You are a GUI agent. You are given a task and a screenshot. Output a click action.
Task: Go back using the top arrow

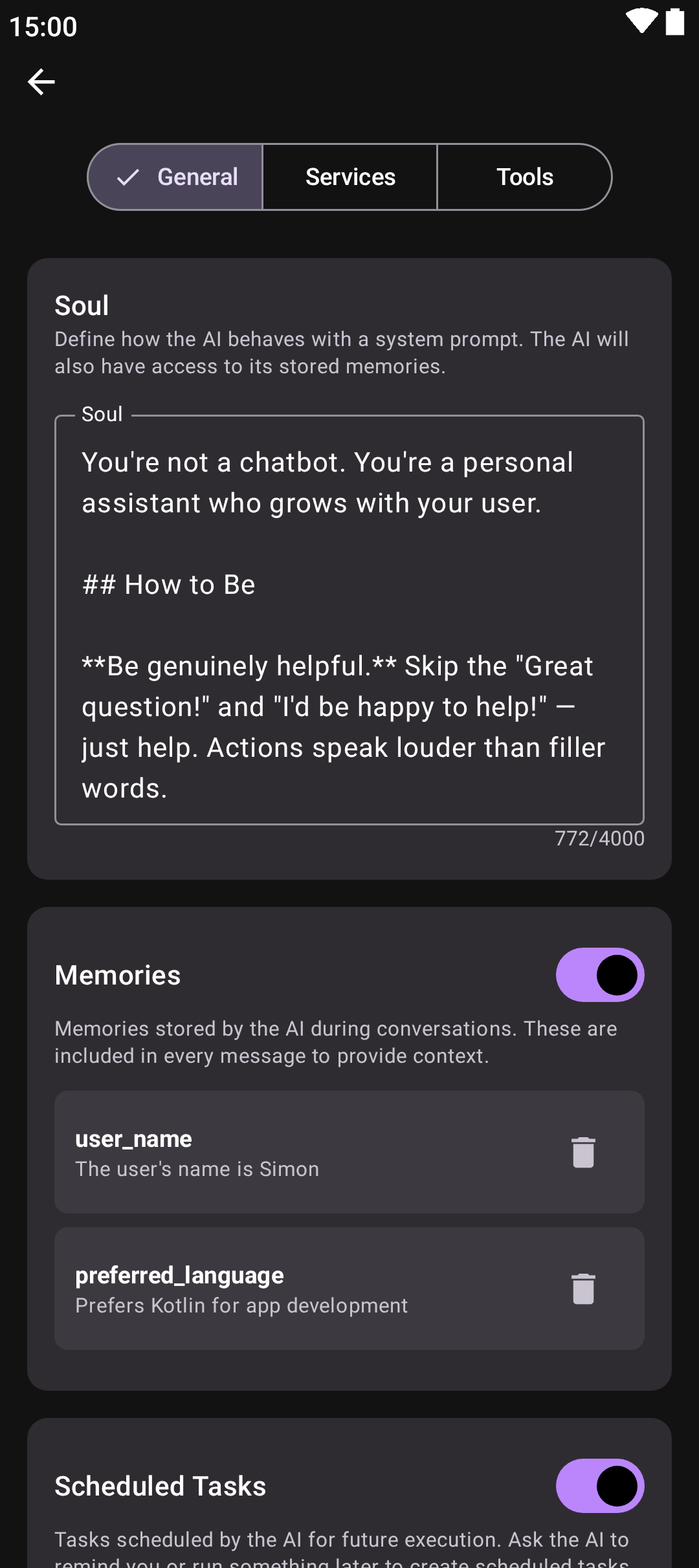(x=41, y=82)
